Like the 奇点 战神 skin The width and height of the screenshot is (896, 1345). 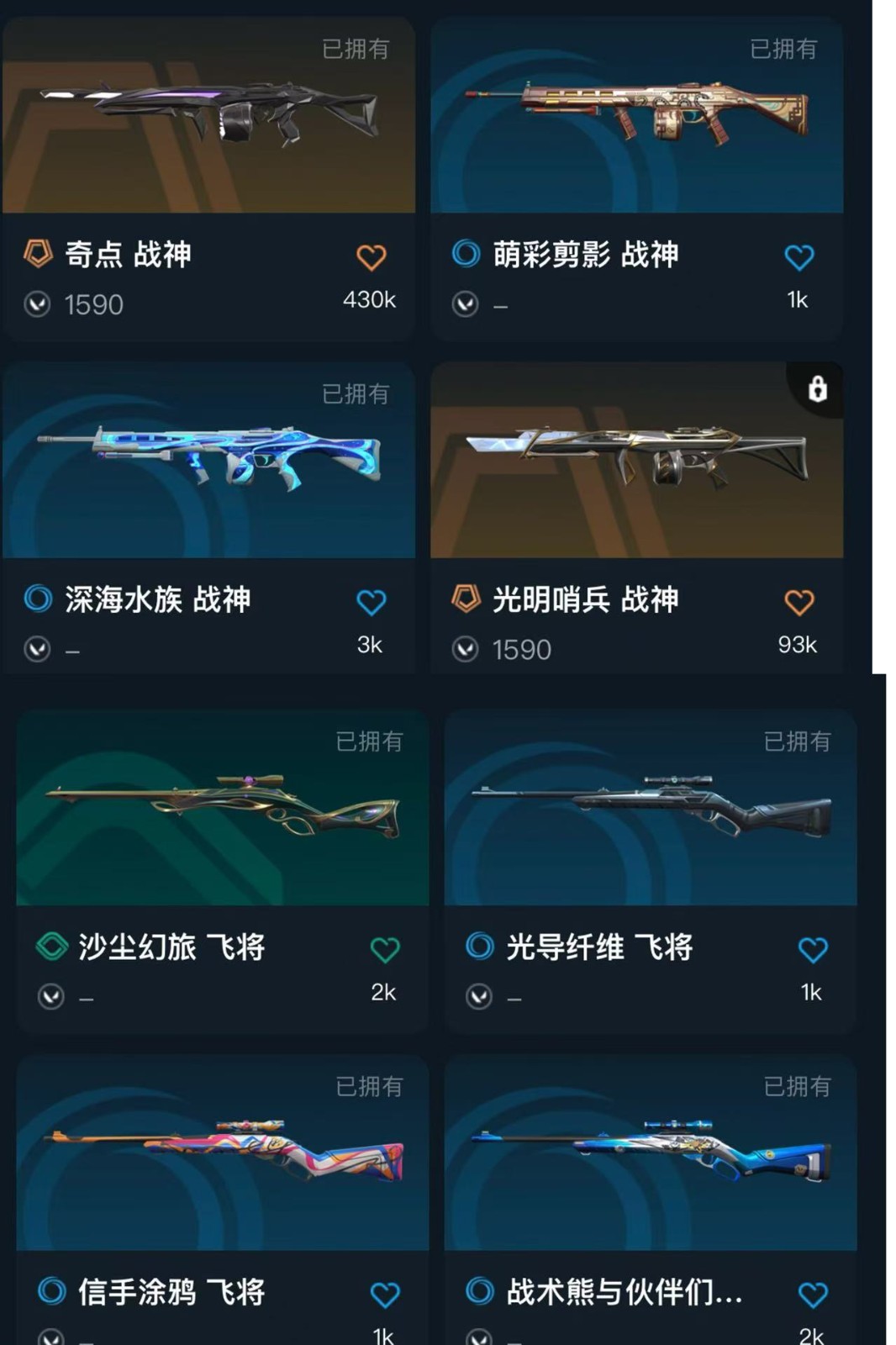point(371,257)
